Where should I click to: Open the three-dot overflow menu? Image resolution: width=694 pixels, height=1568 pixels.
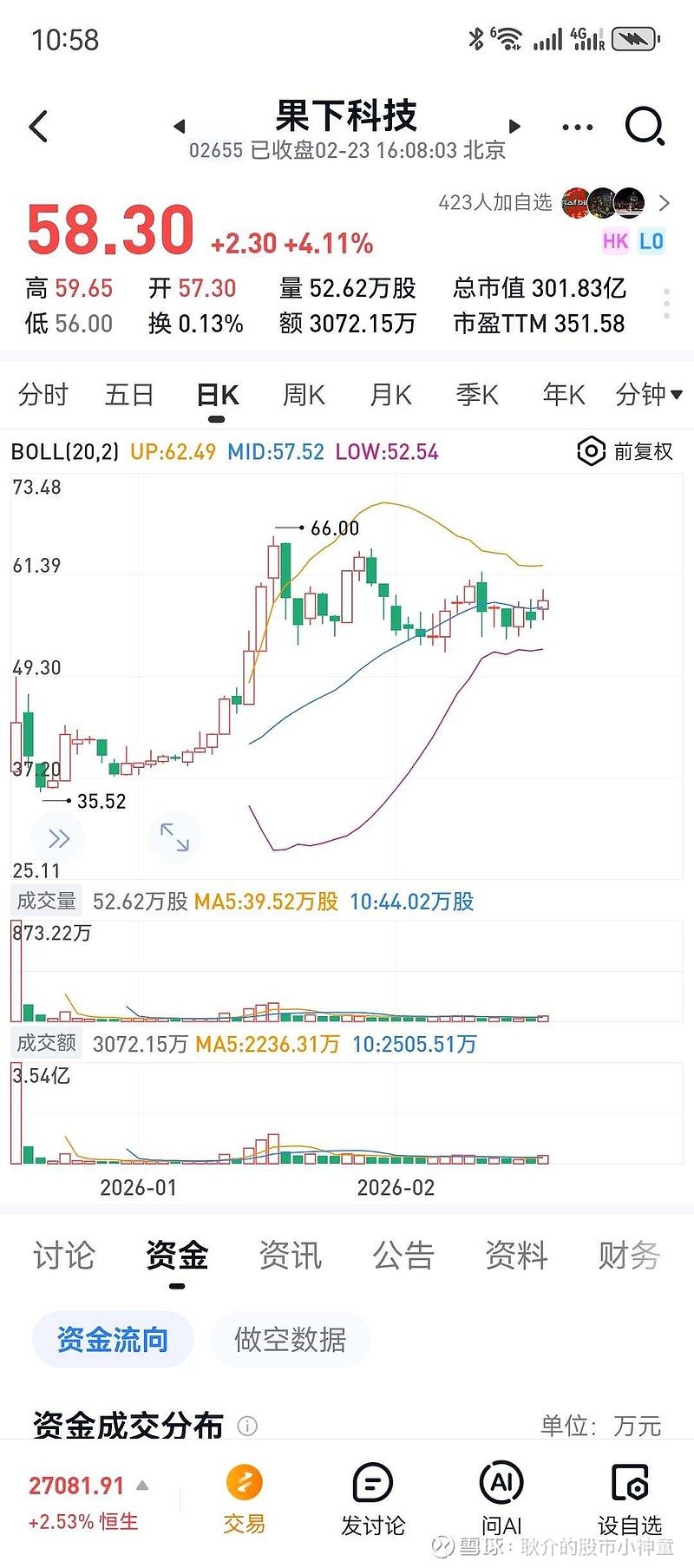(577, 128)
